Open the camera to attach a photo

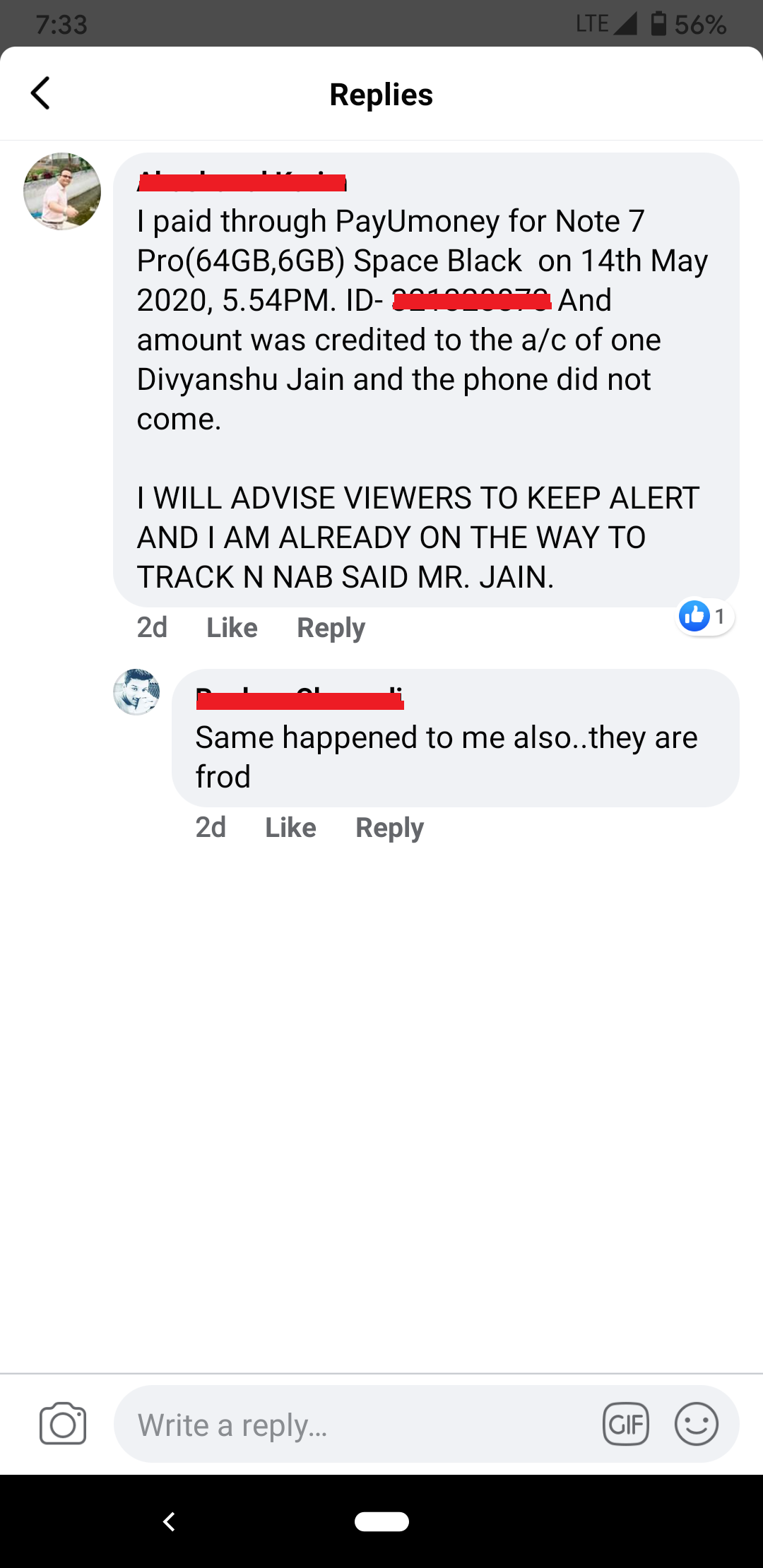[63, 1423]
